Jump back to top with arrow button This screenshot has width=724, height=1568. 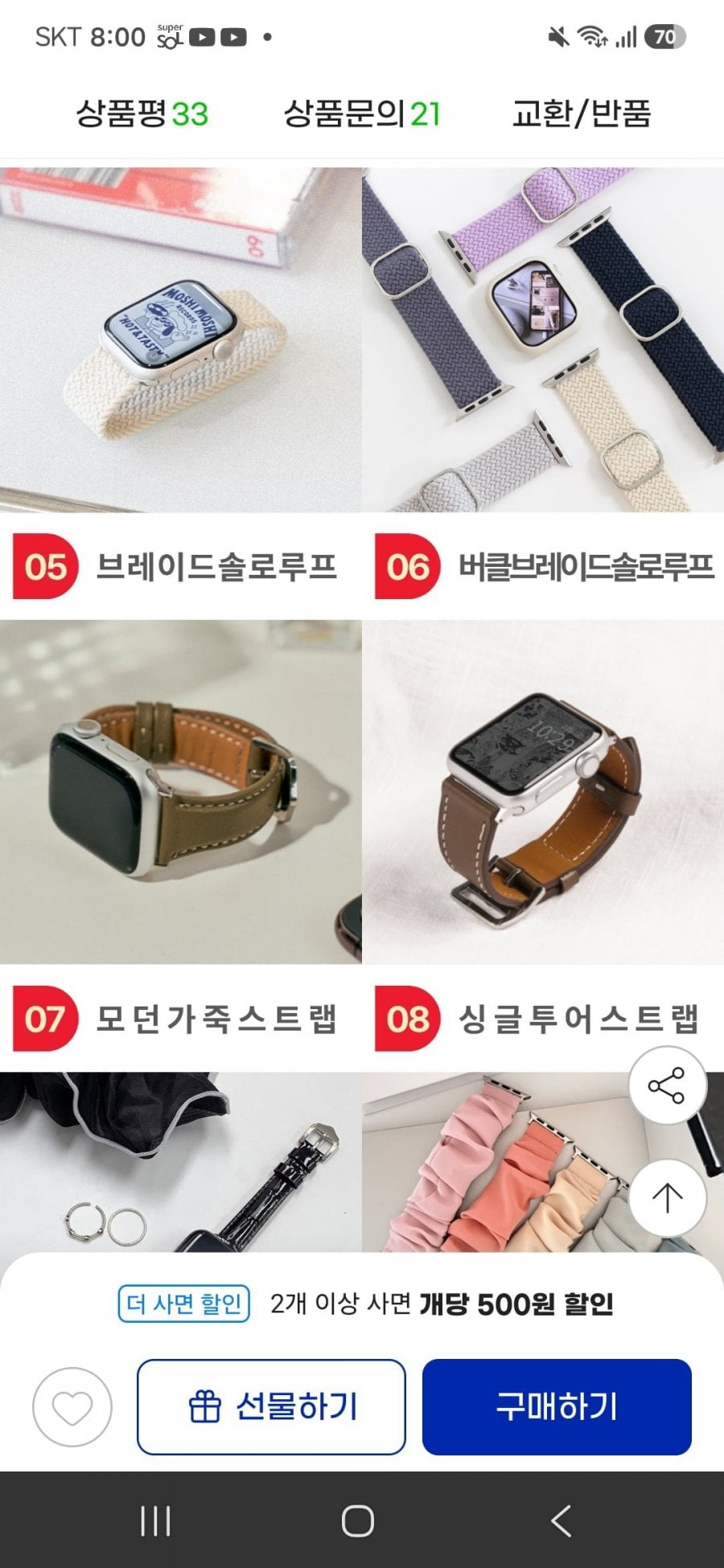point(667,1198)
